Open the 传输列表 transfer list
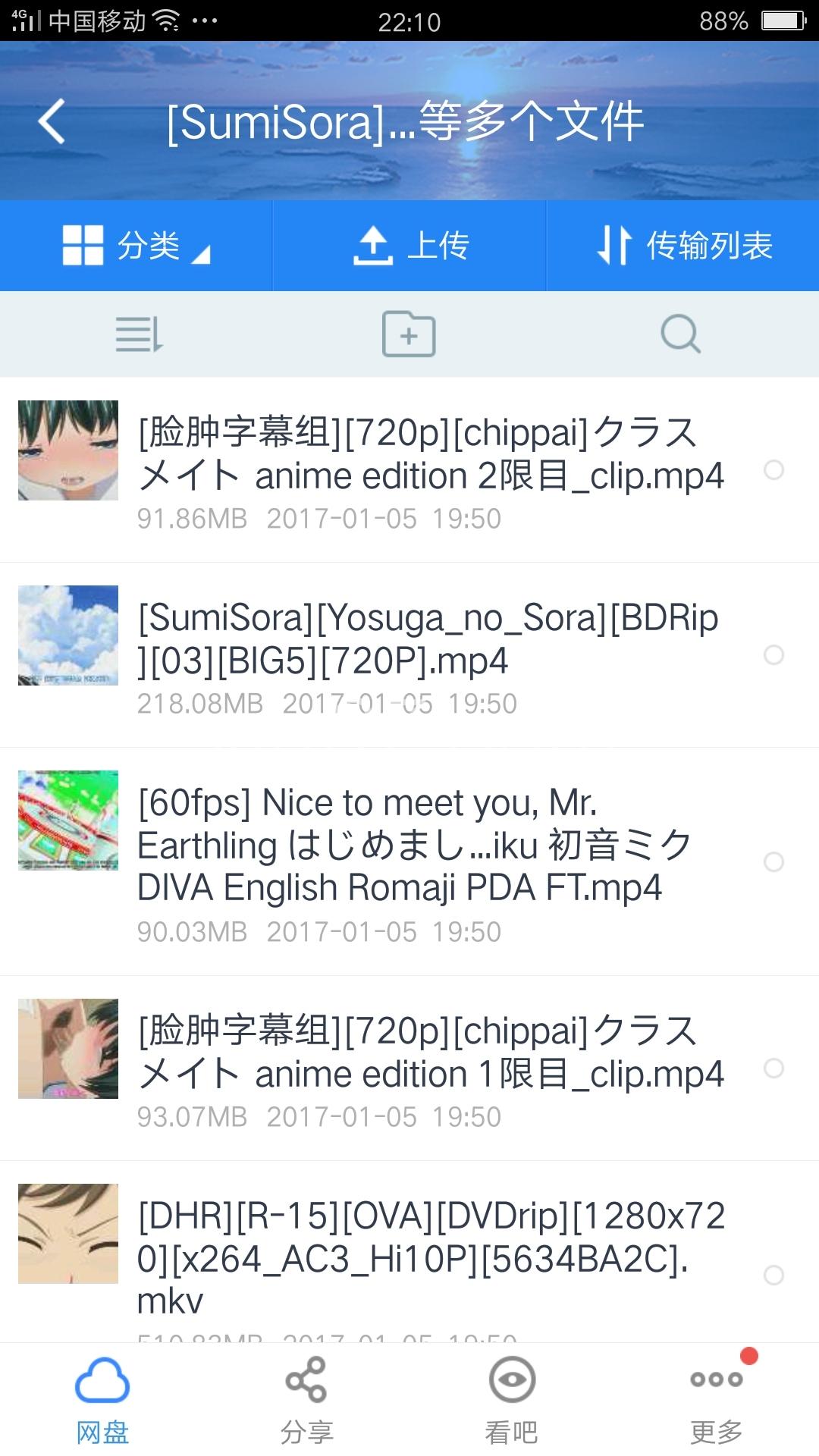This screenshot has height=1456, width=819. coord(683,246)
